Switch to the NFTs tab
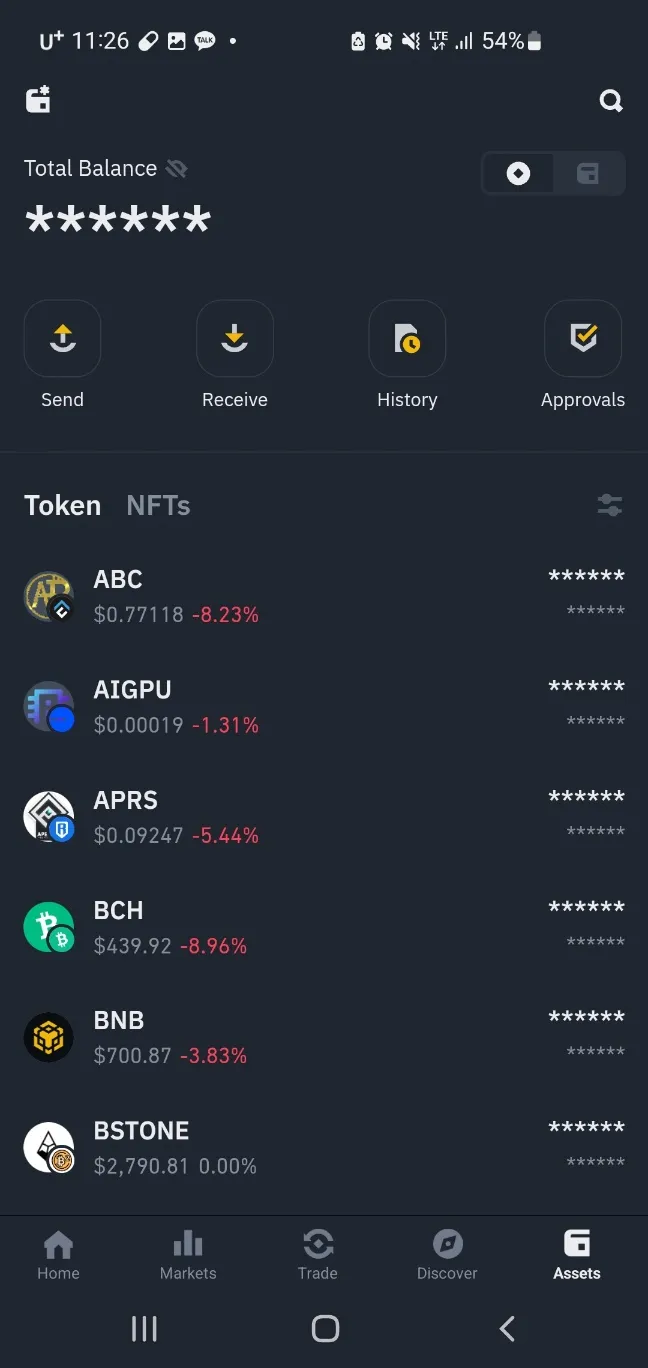The width and height of the screenshot is (648, 1368). 158,506
